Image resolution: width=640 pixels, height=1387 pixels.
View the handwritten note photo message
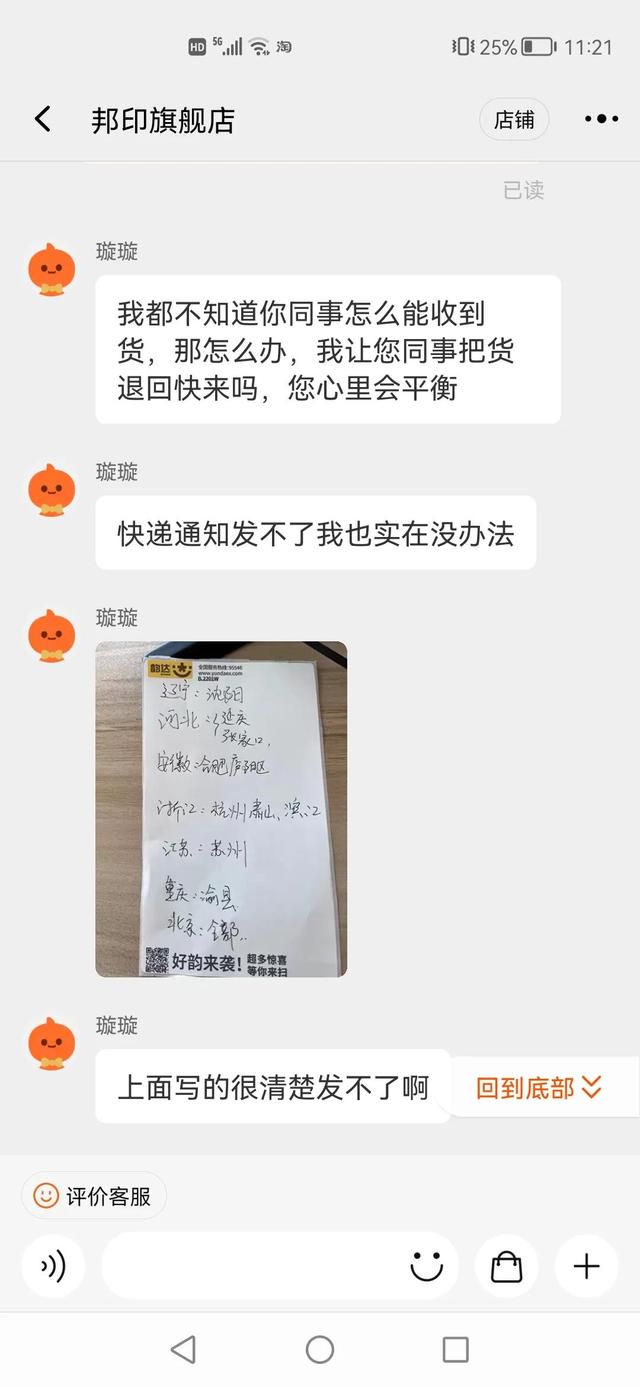point(221,809)
